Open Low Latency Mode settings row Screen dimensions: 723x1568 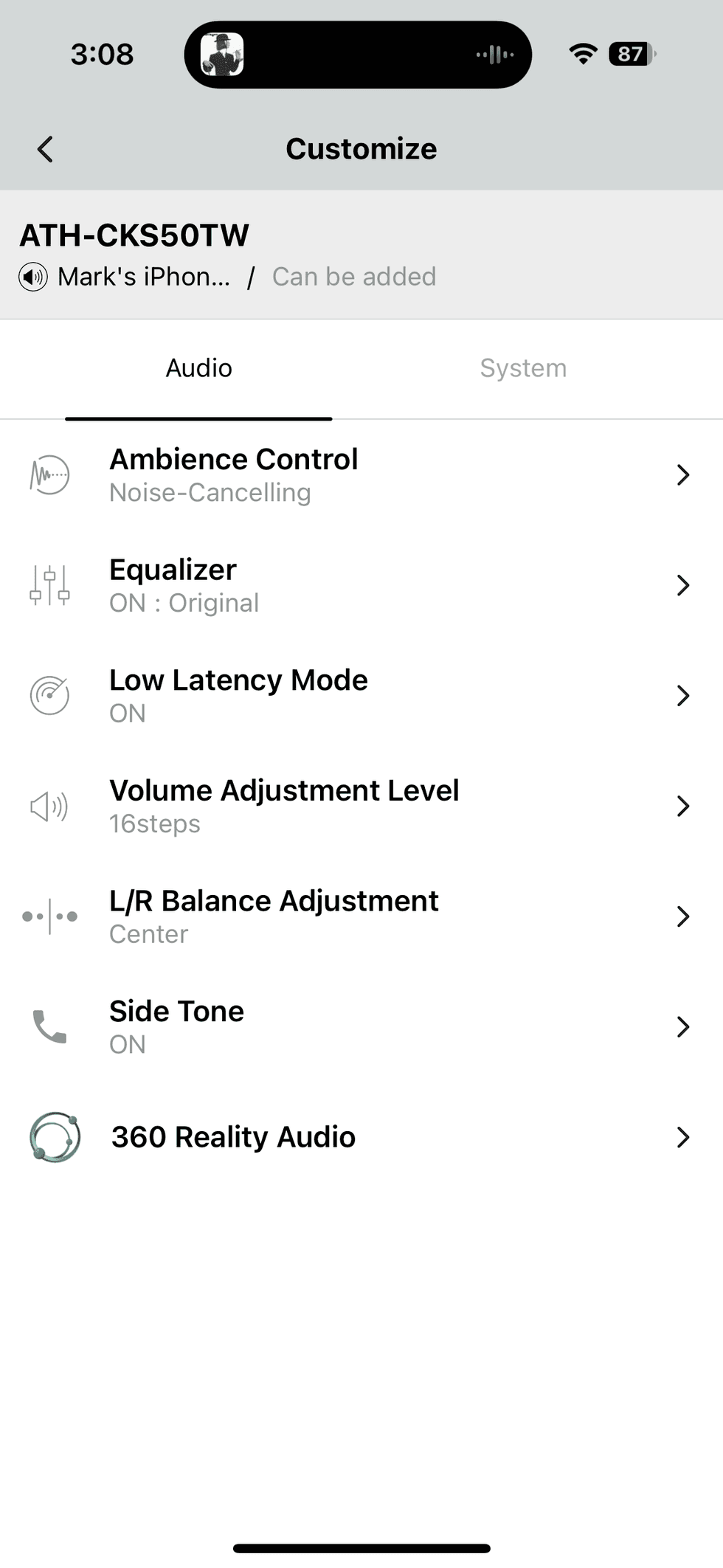click(x=361, y=695)
